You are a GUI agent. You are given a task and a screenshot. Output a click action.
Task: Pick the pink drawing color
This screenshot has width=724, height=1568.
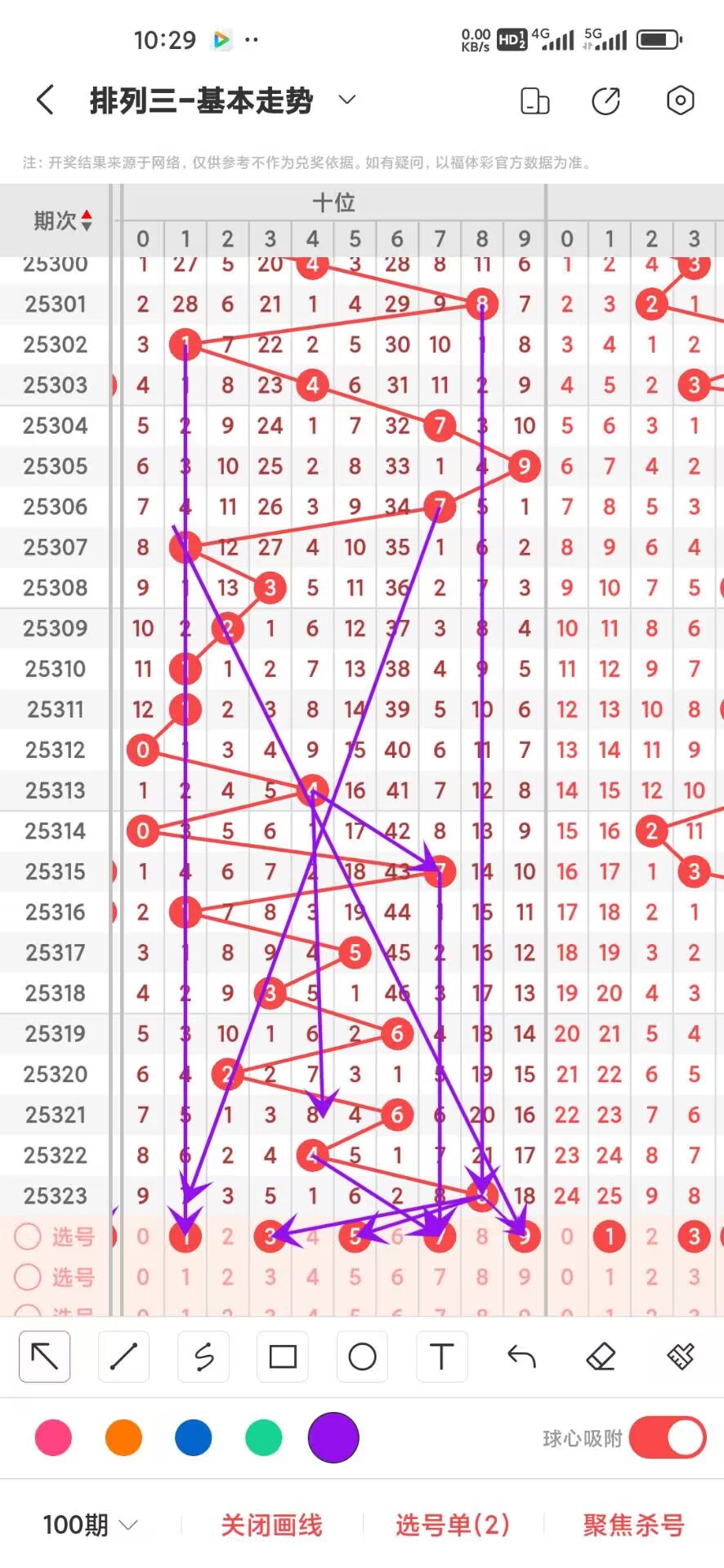[54, 1437]
